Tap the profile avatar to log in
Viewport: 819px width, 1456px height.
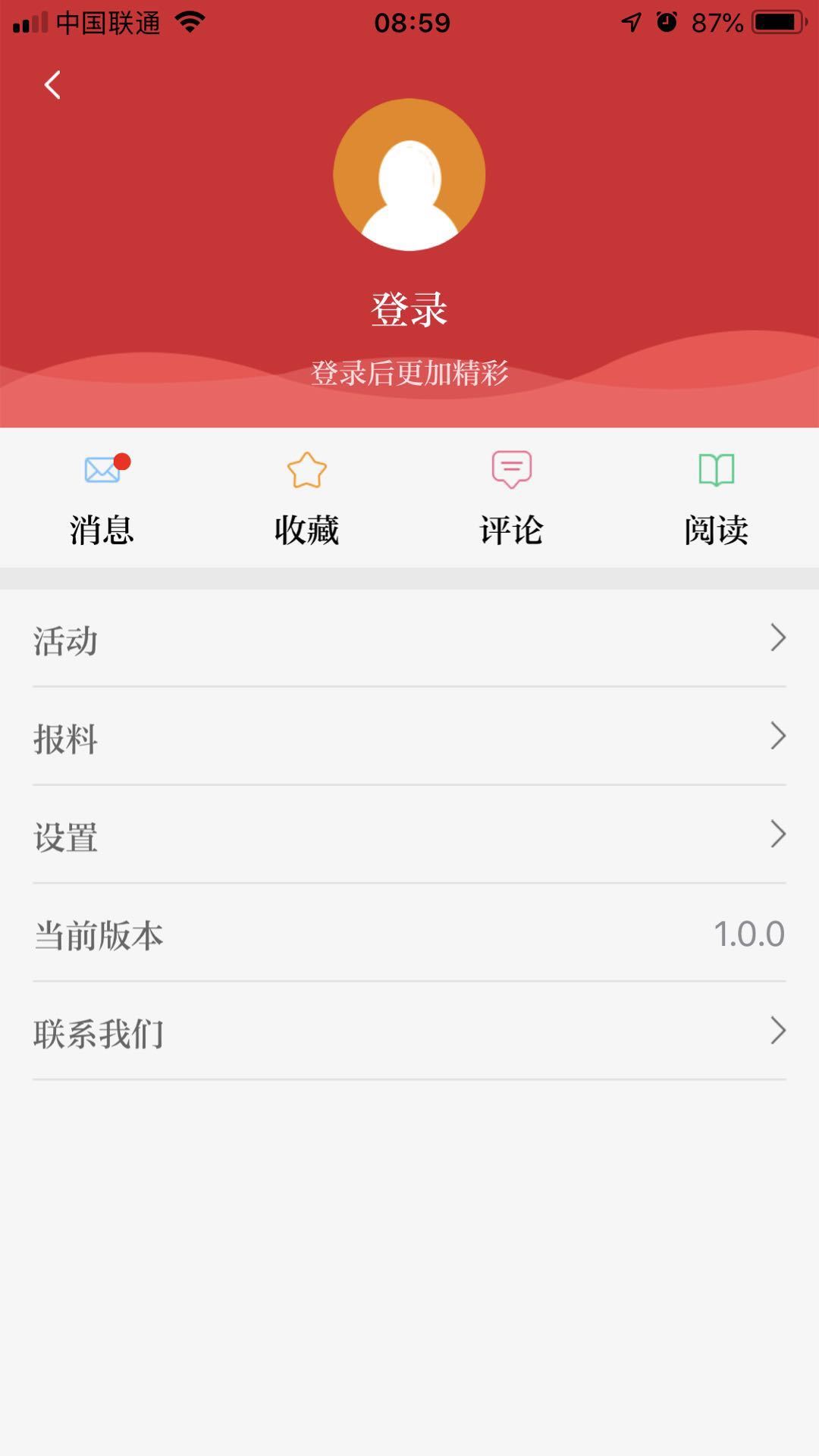409,174
